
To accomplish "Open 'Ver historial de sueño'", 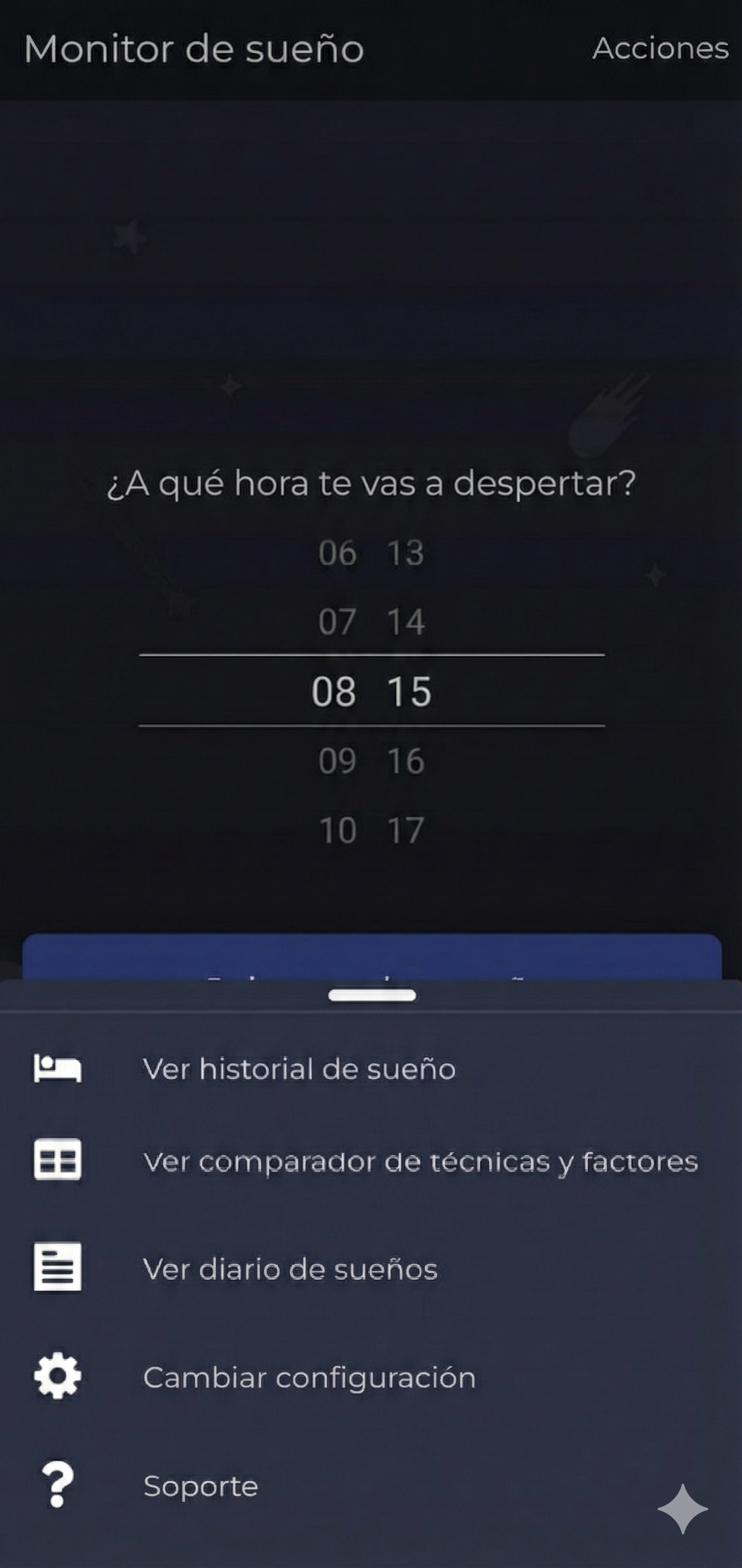I will click(298, 1070).
